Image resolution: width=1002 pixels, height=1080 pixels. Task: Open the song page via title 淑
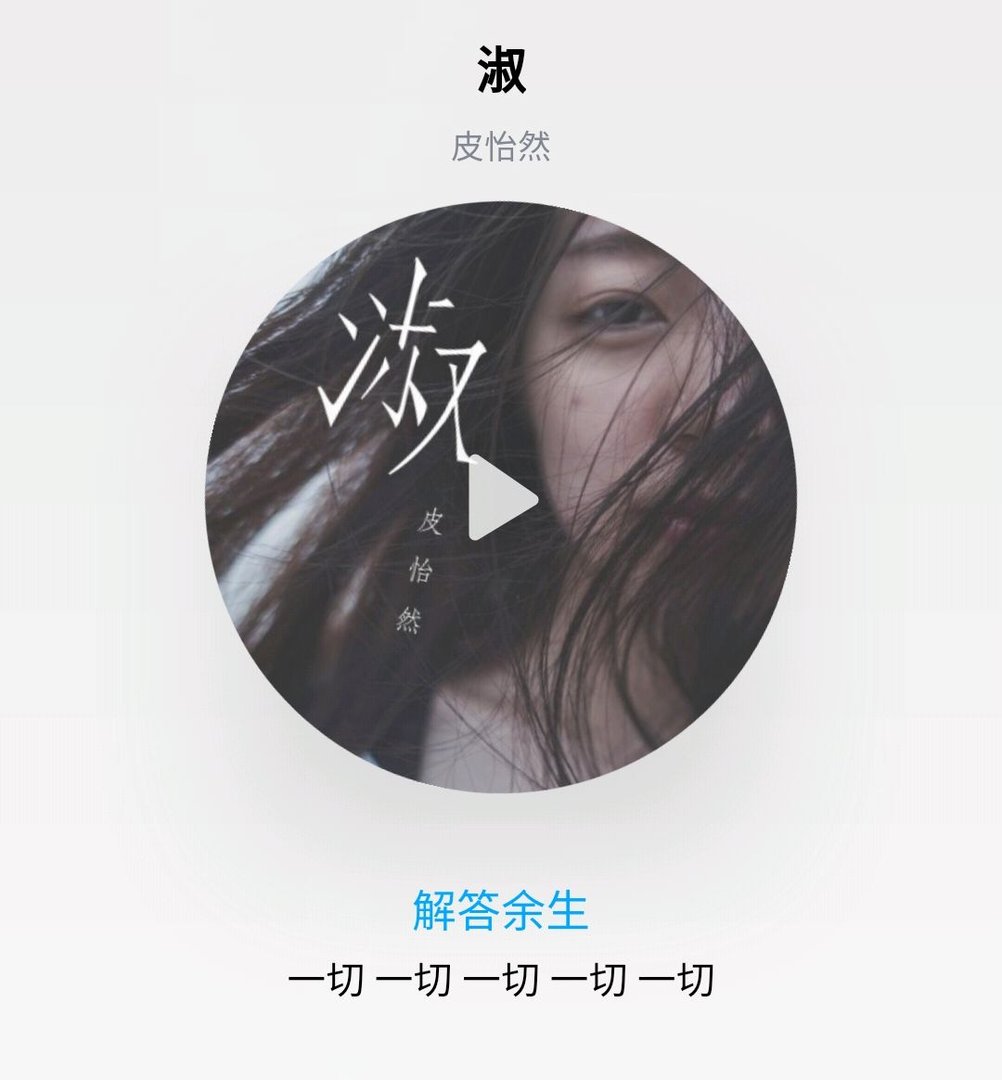click(x=500, y=67)
